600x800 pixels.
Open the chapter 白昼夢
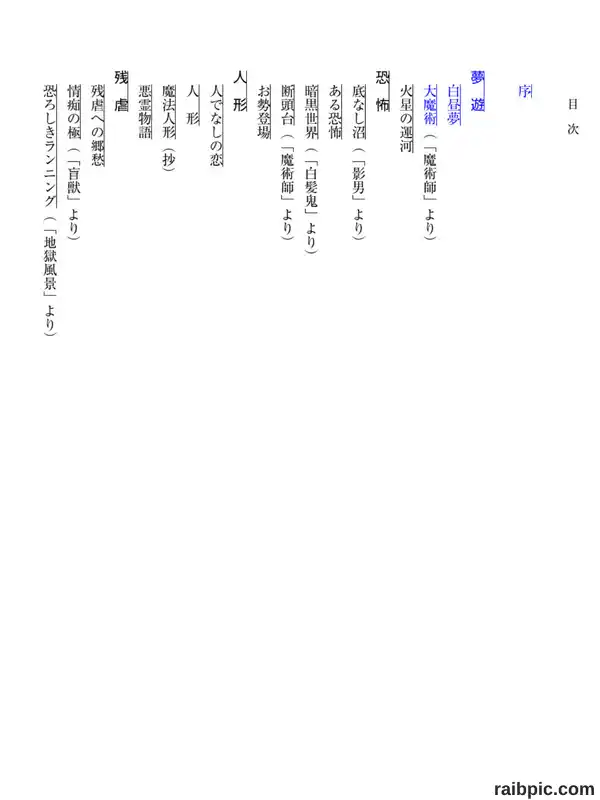point(454,105)
